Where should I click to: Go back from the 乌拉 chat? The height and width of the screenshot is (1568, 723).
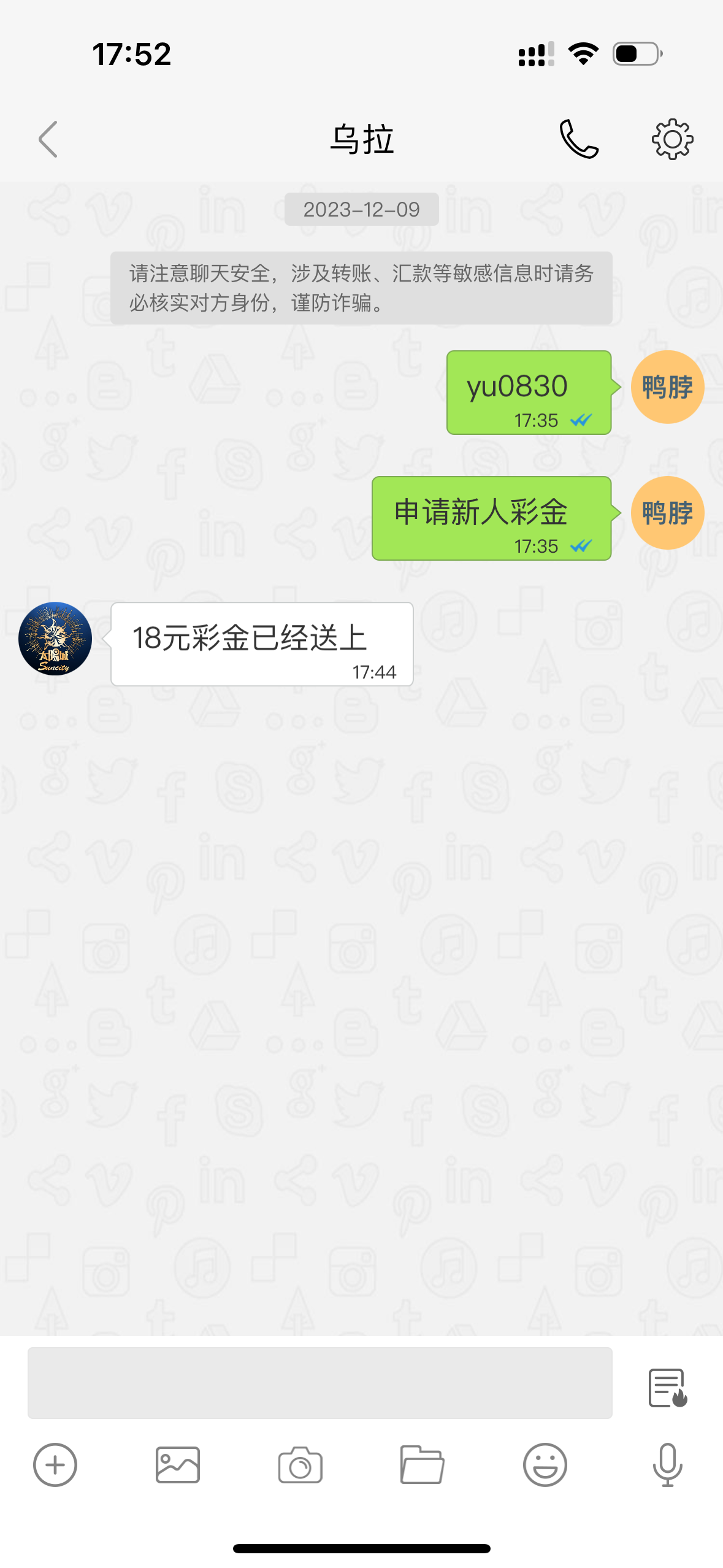point(48,139)
